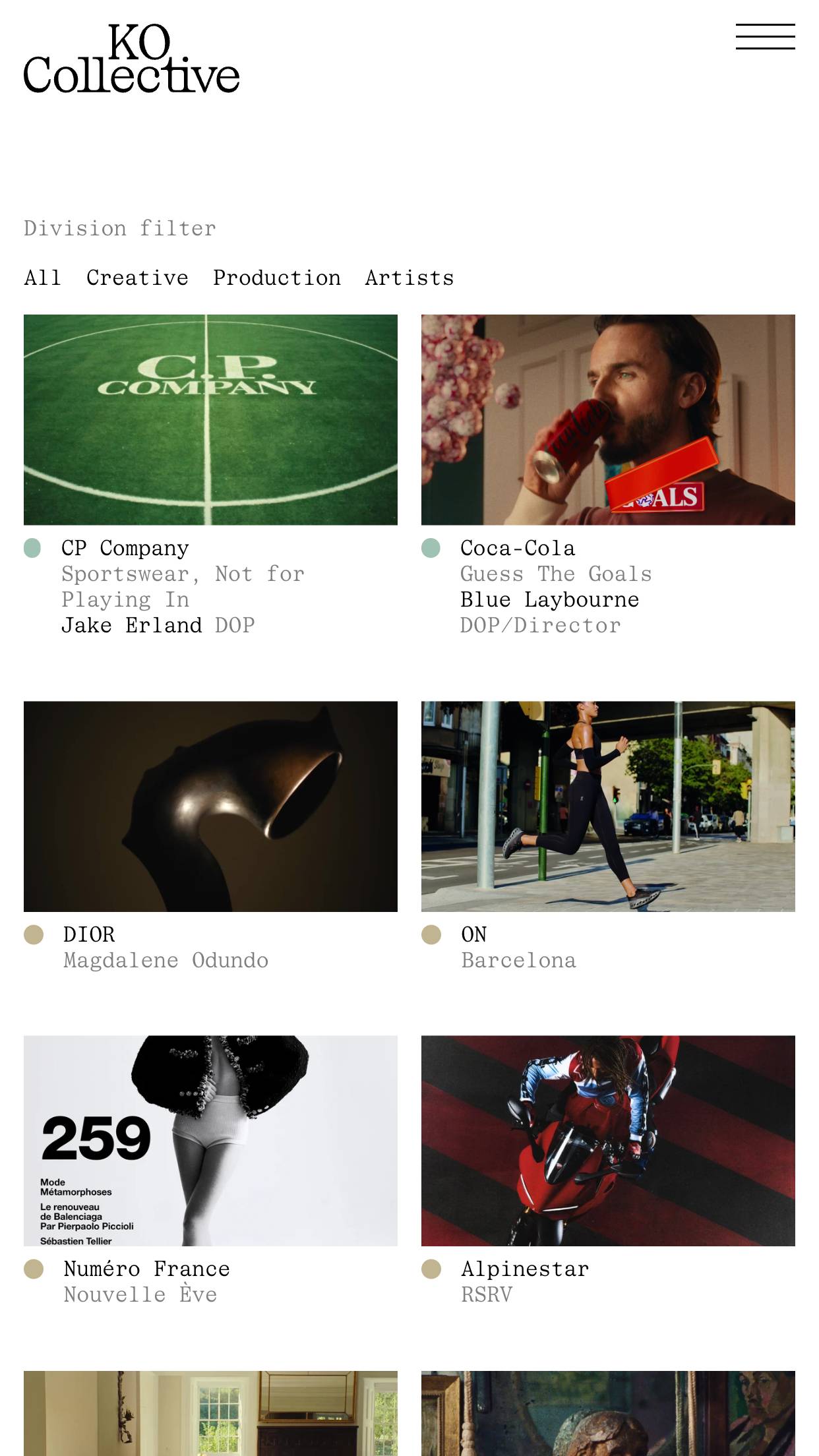Open the CP Company project tile

pos(210,419)
